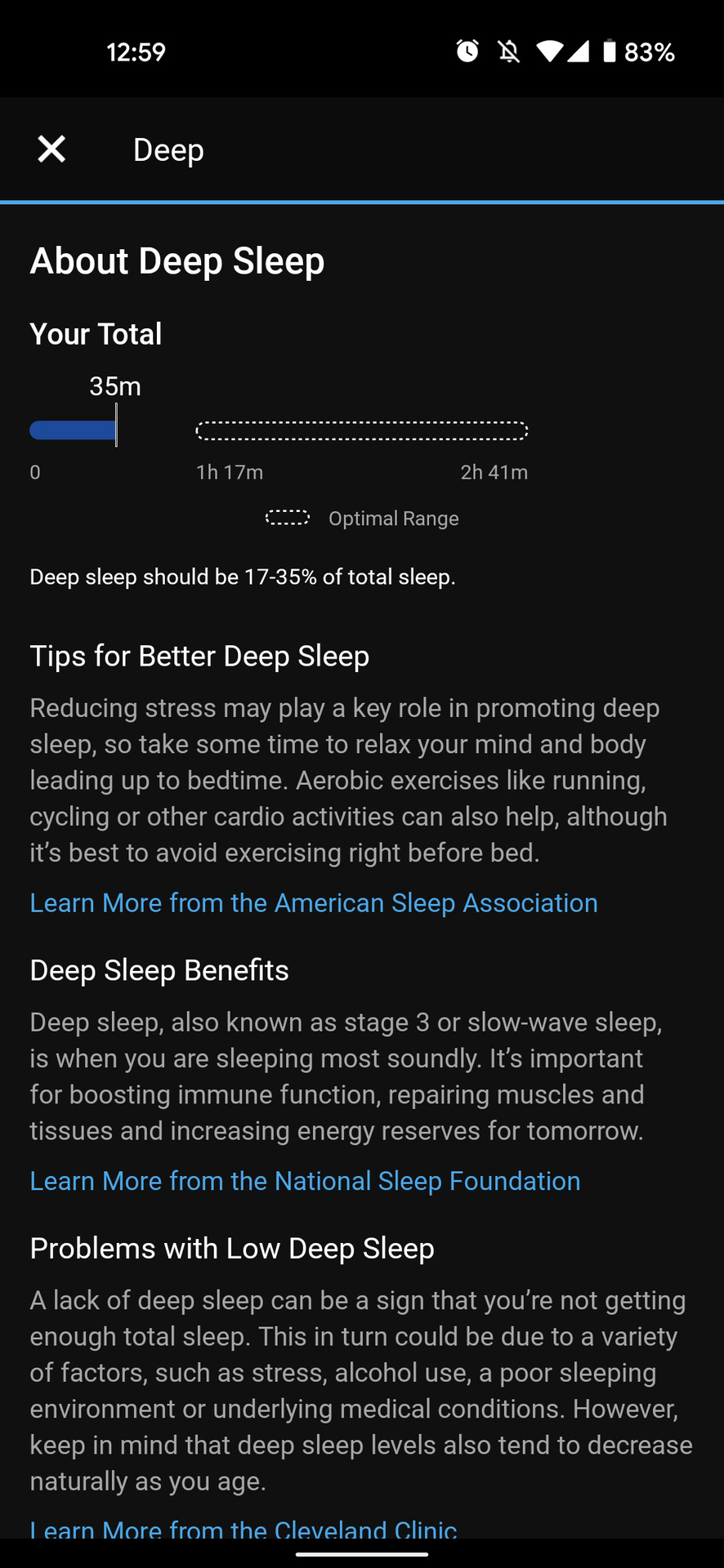This screenshot has height=1568, width=724.
Task: Open Learn More from American Sleep Association
Action: point(314,903)
